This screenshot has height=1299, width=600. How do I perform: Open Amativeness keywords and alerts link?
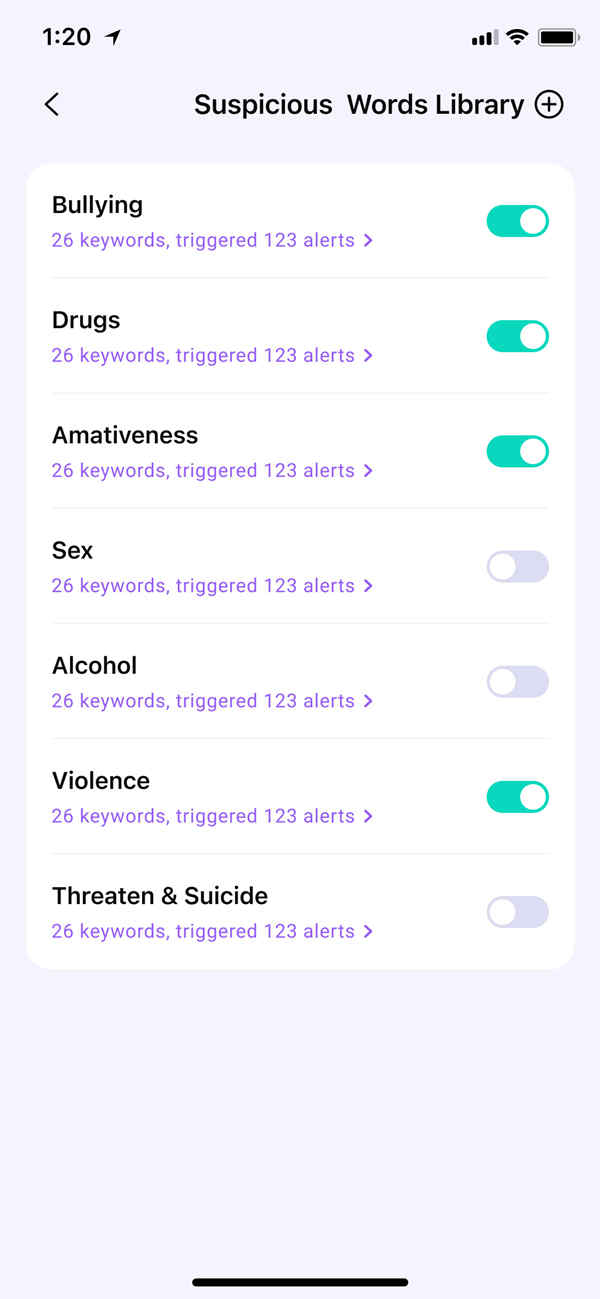point(212,471)
